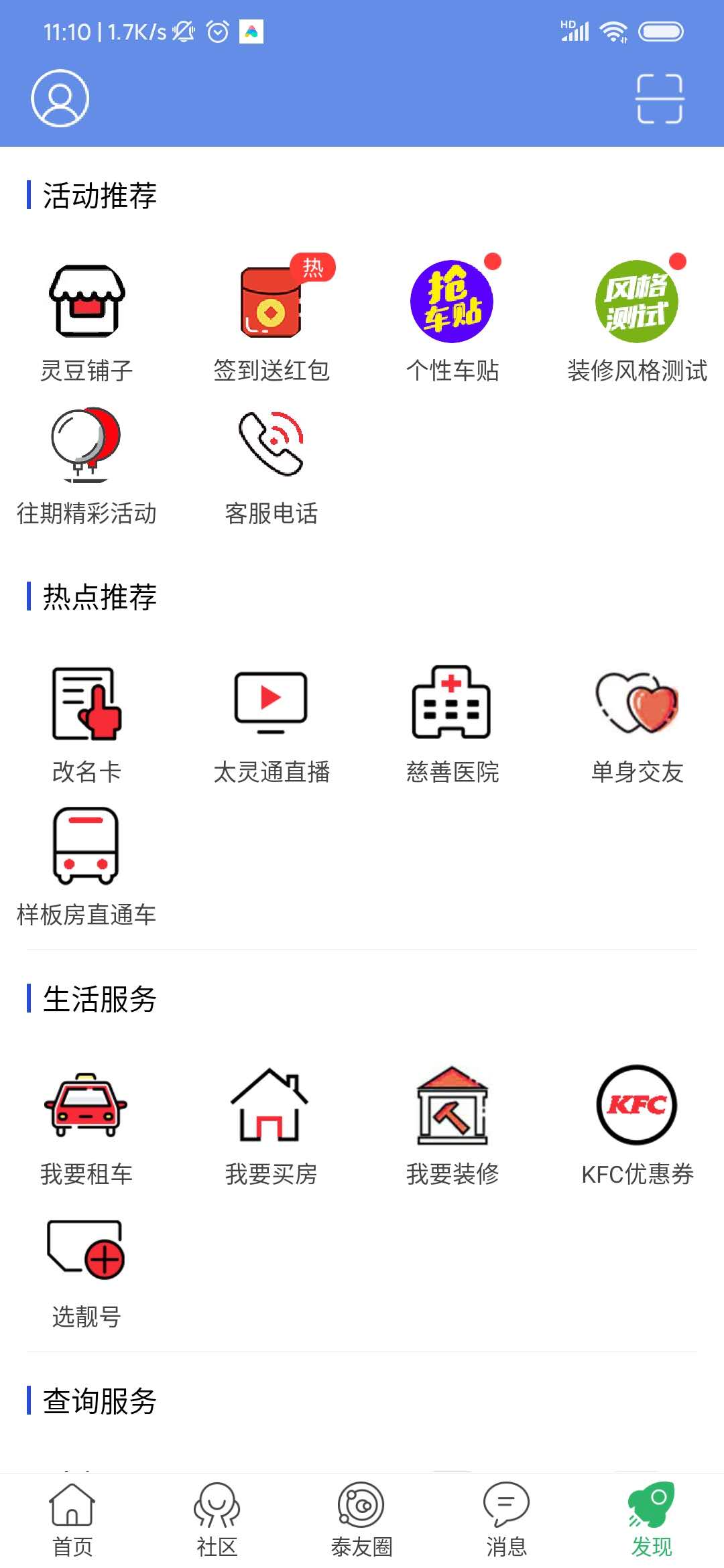724x1568 pixels.
Task: Switch to the 社区 tab
Action: (215, 1518)
